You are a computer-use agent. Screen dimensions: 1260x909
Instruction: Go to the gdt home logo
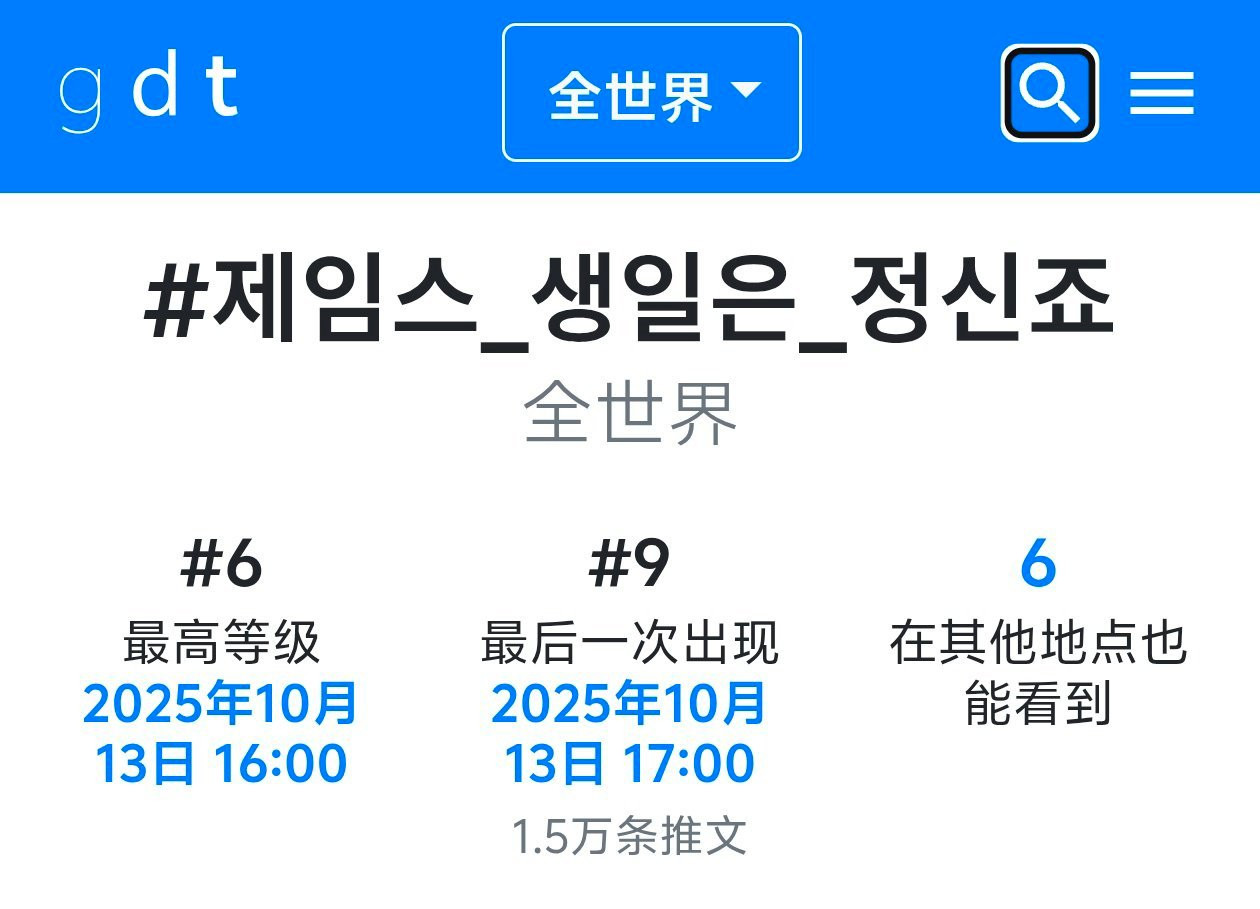point(149,92)
